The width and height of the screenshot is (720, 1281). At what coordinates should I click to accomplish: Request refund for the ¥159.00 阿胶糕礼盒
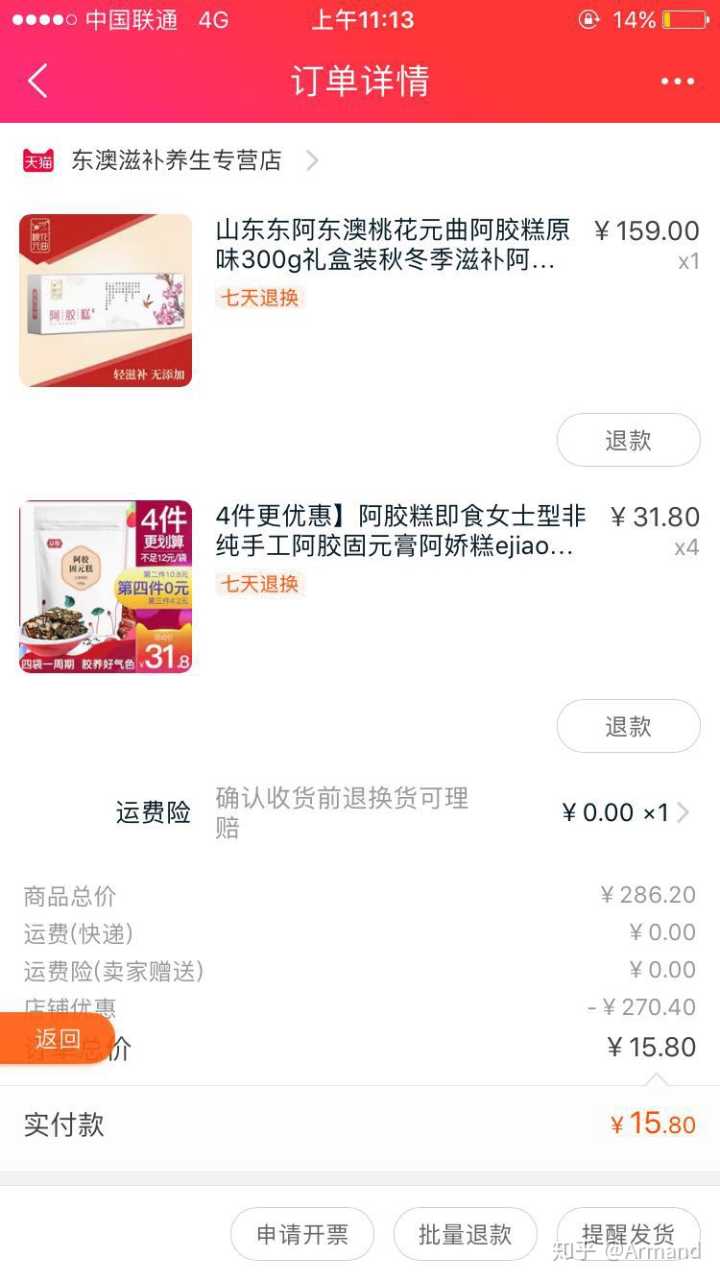[x=628, y=440]
